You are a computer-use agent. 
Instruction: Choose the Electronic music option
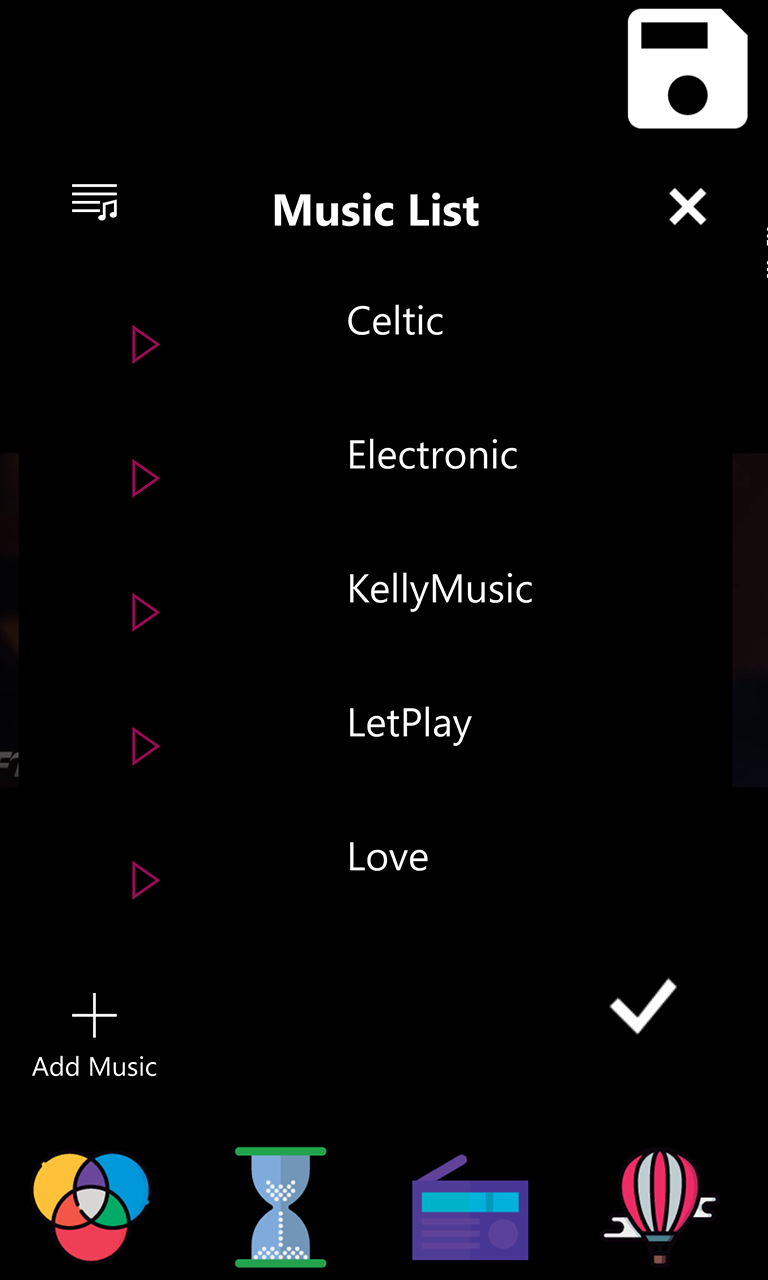432,456
